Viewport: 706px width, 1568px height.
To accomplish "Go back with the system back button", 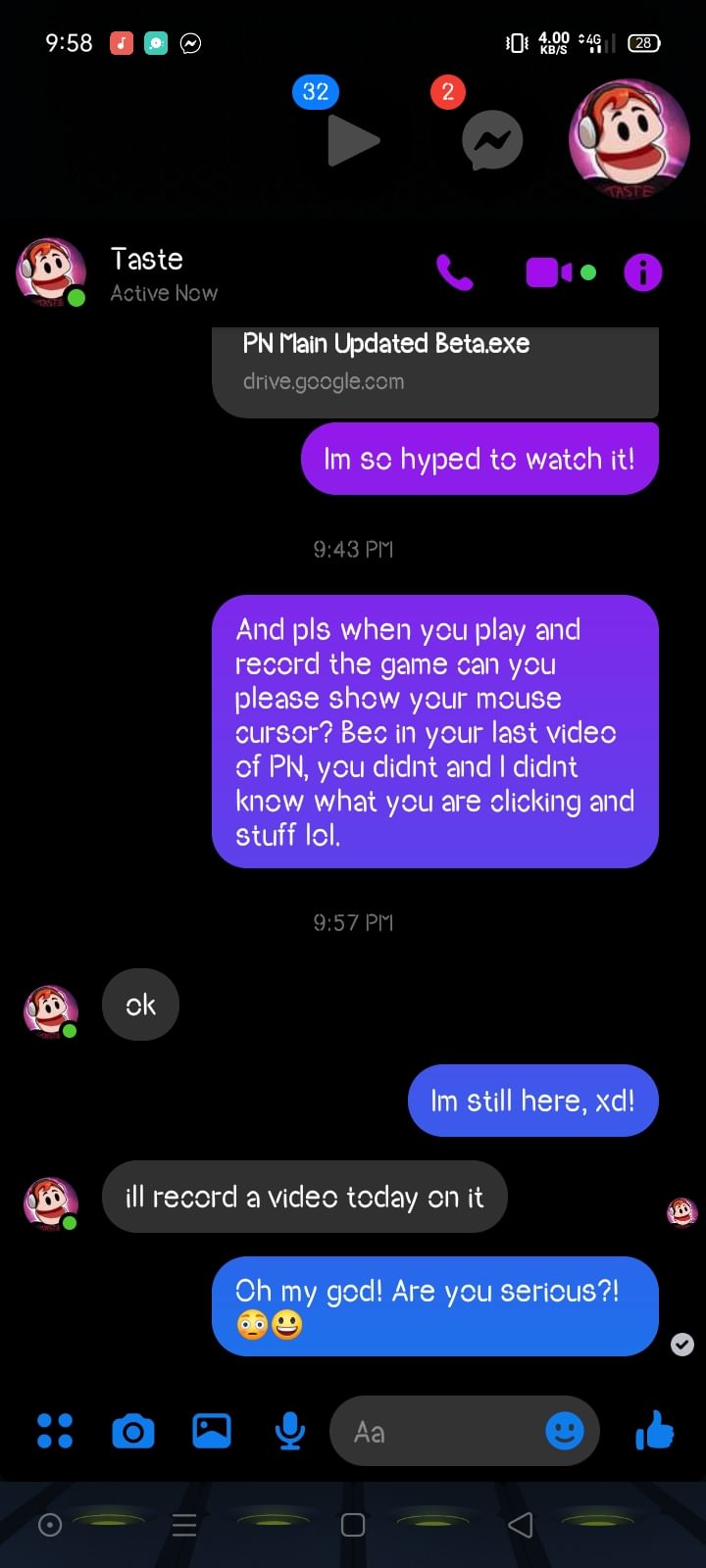I will (x=521, y=1525).
